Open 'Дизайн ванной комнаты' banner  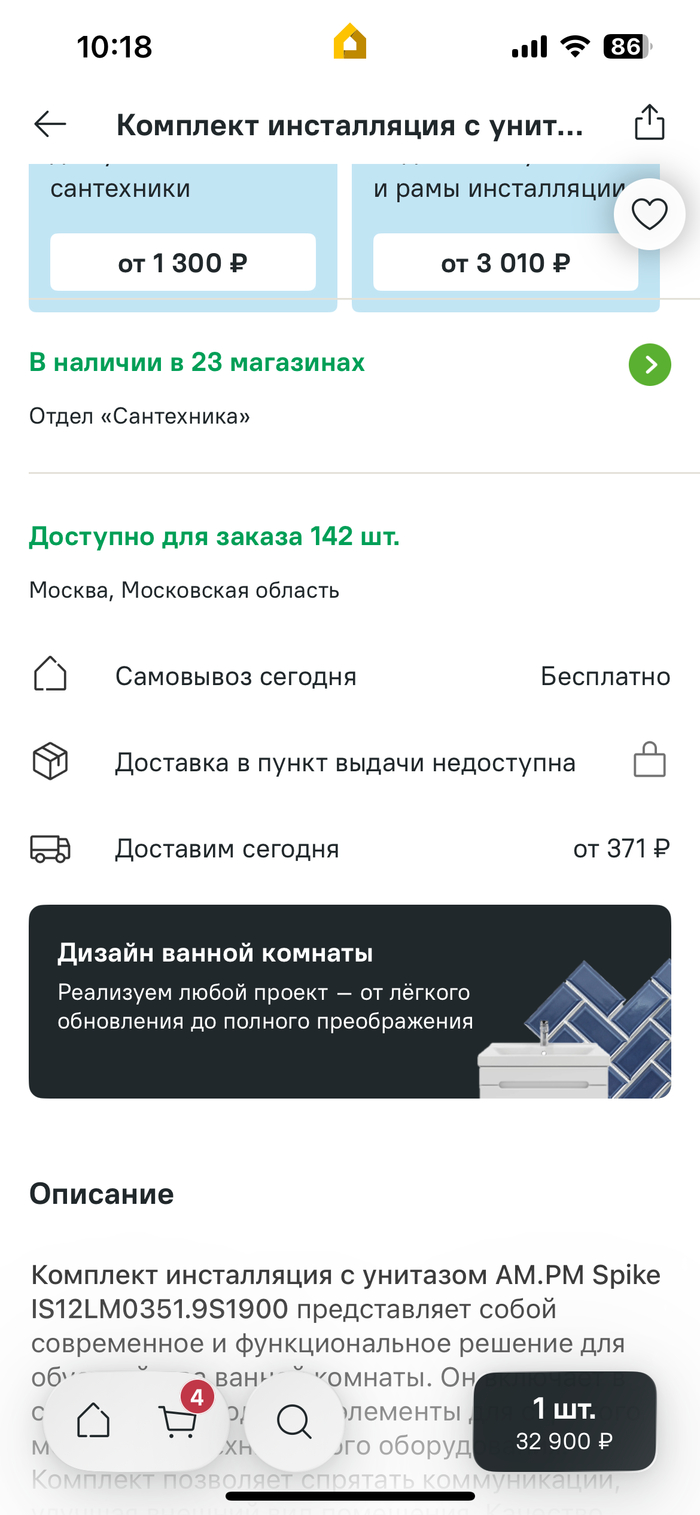[x=350, y=1002]
